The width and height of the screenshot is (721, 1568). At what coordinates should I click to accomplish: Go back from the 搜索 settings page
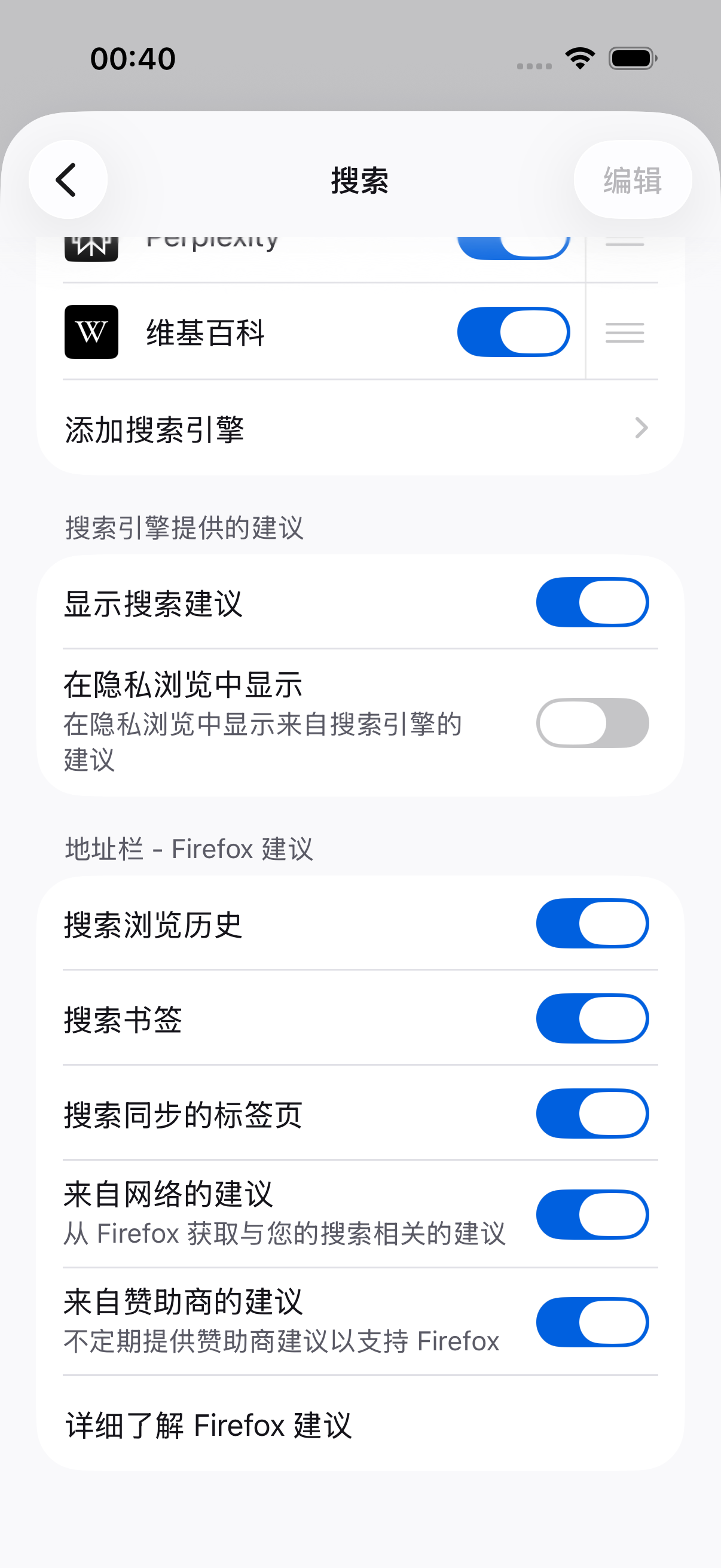pyautogui.click(x=68, y=179)
